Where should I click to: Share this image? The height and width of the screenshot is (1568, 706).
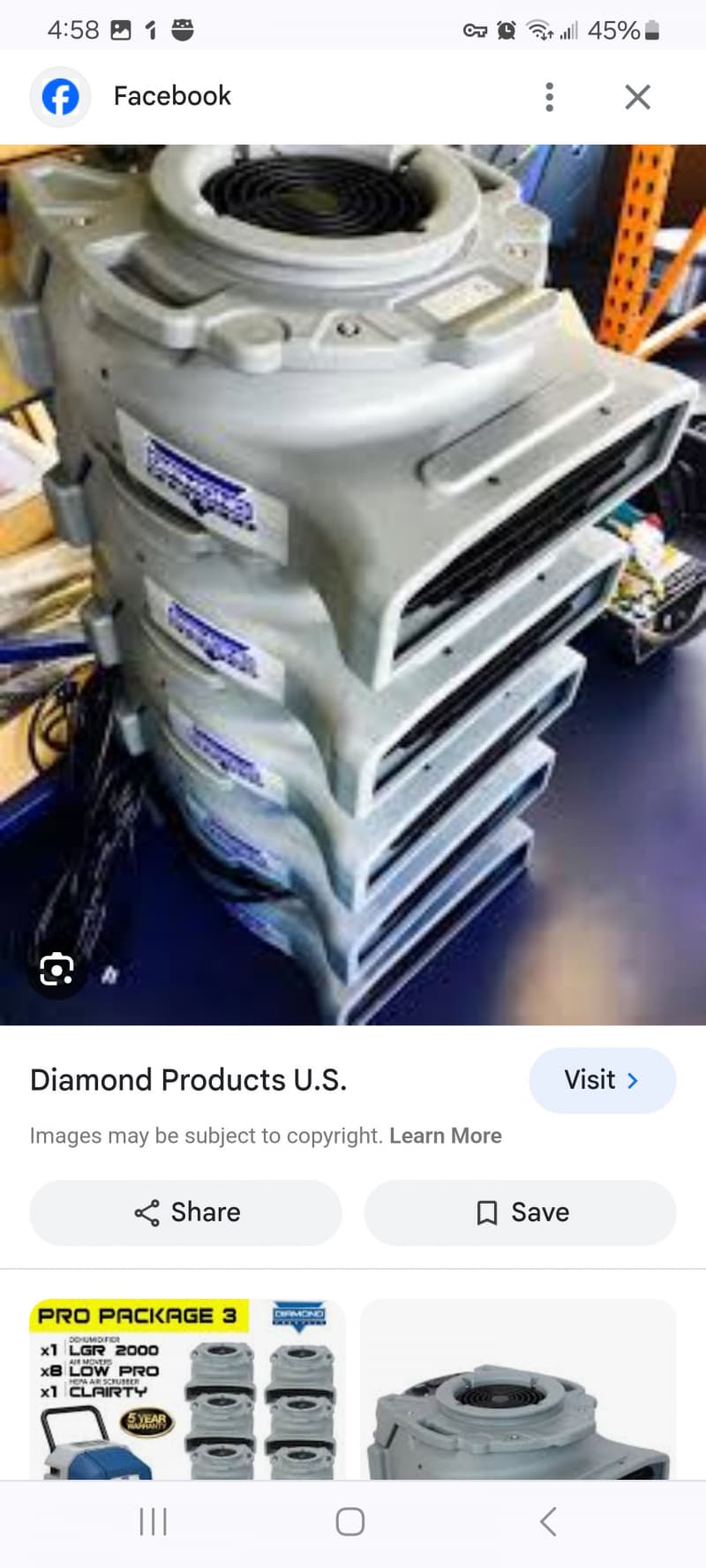point(186,1212)
